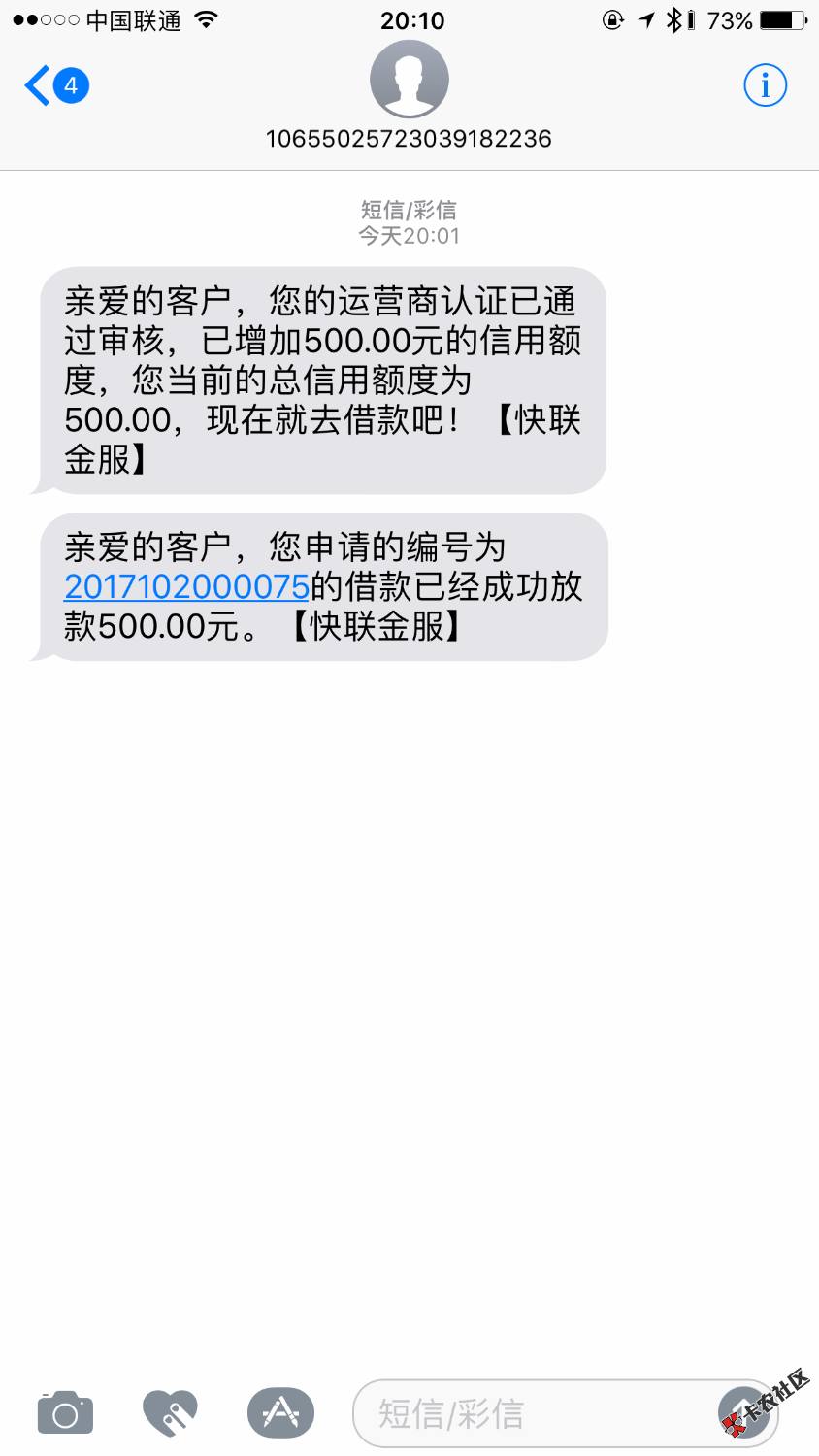Open the iMessage App Store icon
Screen dimensions: 819x1456
point(280,1413)
